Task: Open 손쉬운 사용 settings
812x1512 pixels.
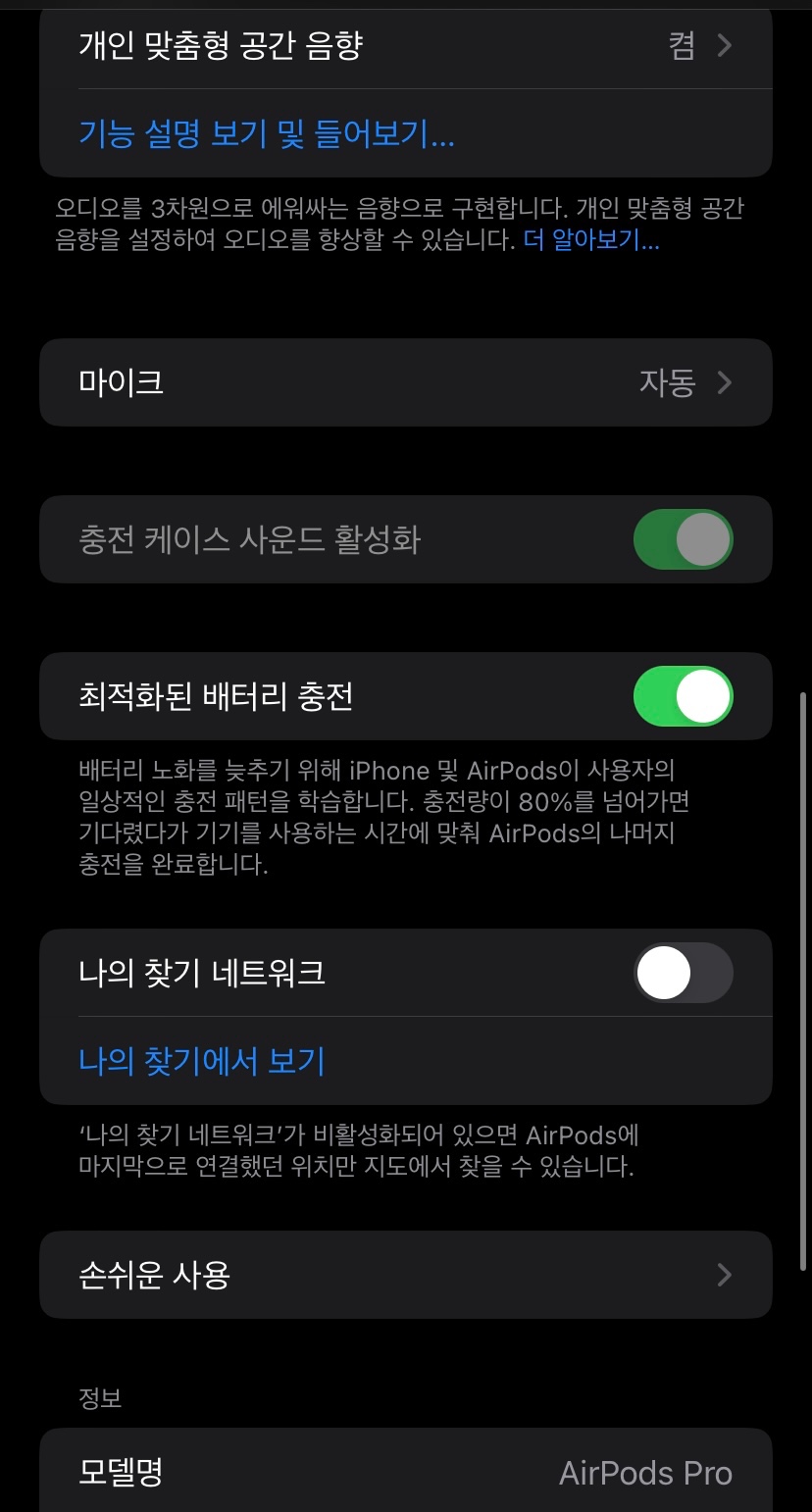Action: click(x=405, y=1275)
